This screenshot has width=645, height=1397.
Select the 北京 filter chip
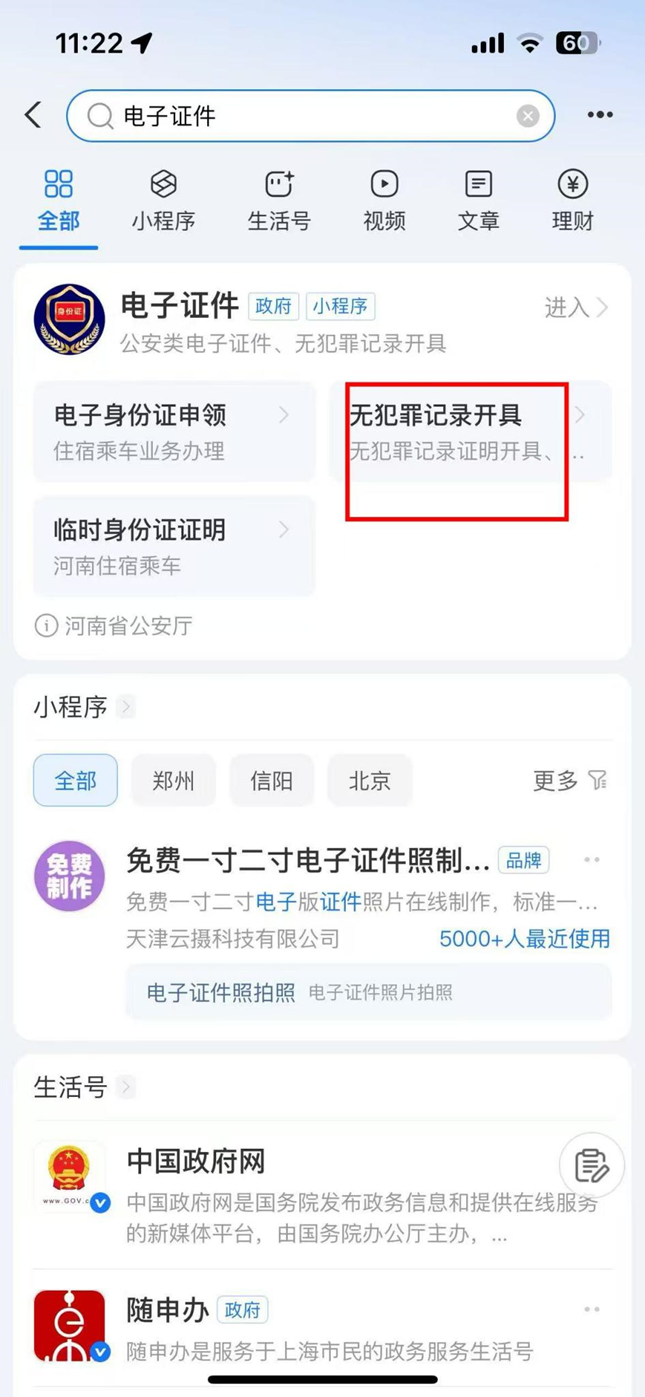[x=369, y=780]
